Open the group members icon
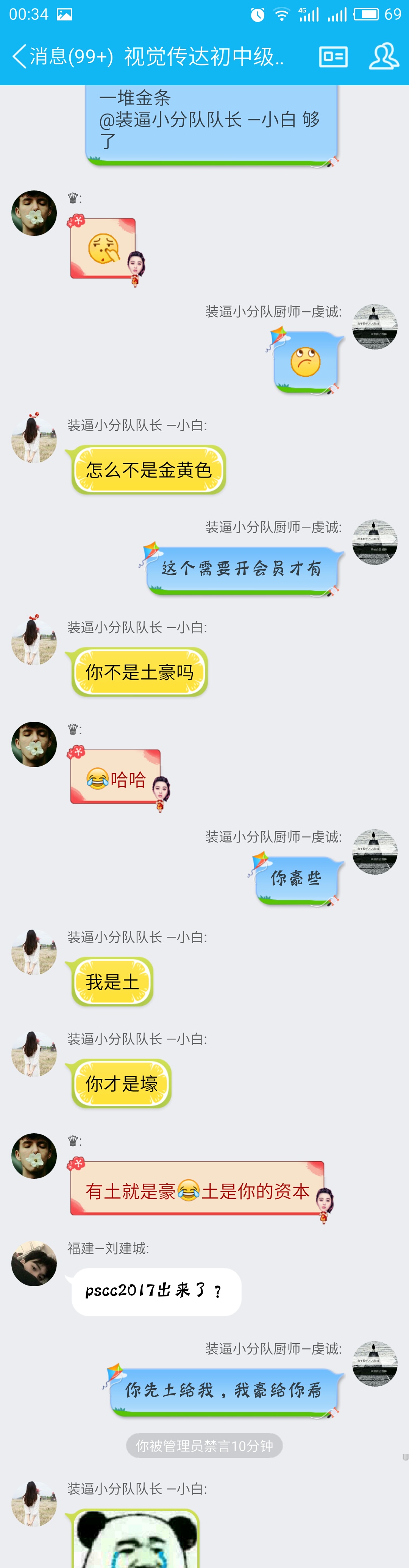Screen dimensions: 409x1568 coord(383,57)
